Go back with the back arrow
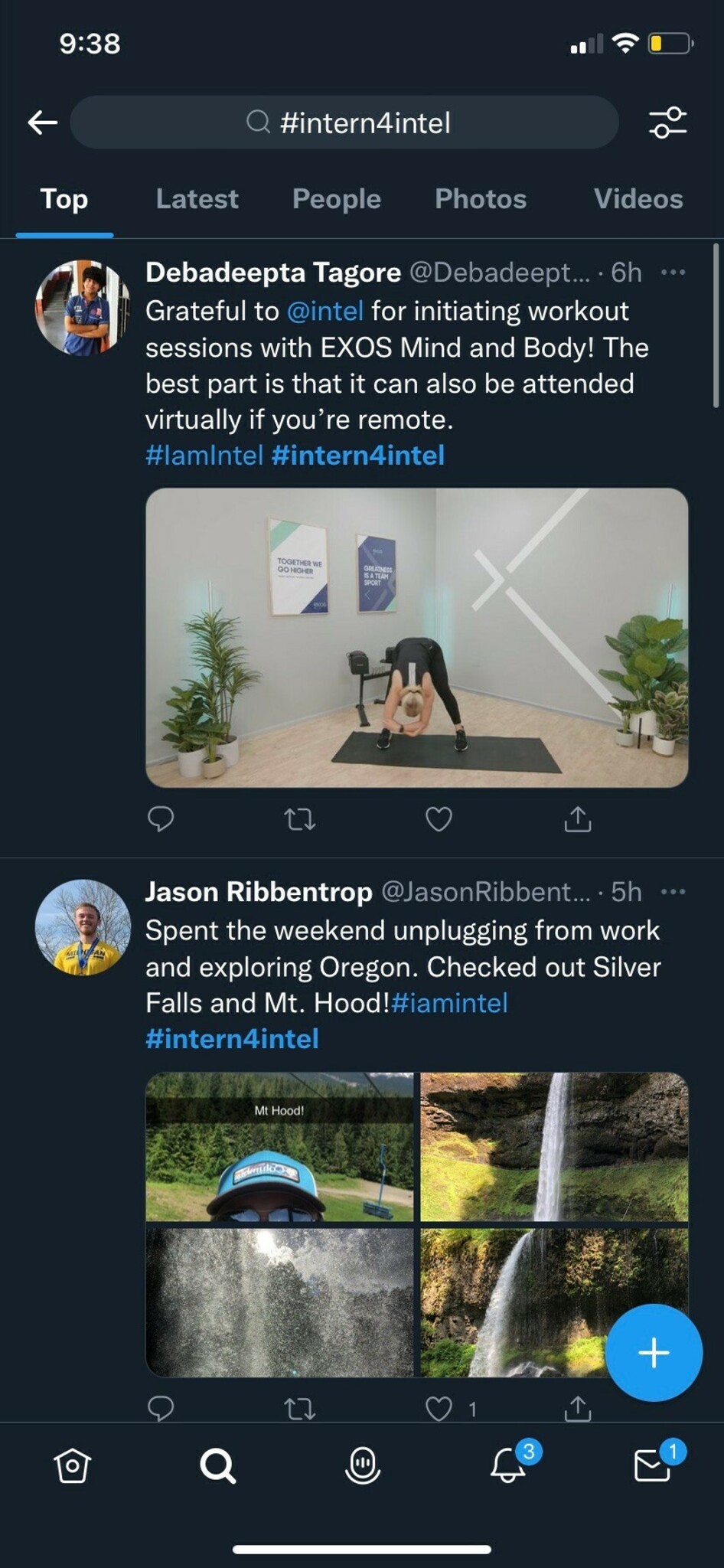This screenshot has width=724, height=1568. pos(43,122)
